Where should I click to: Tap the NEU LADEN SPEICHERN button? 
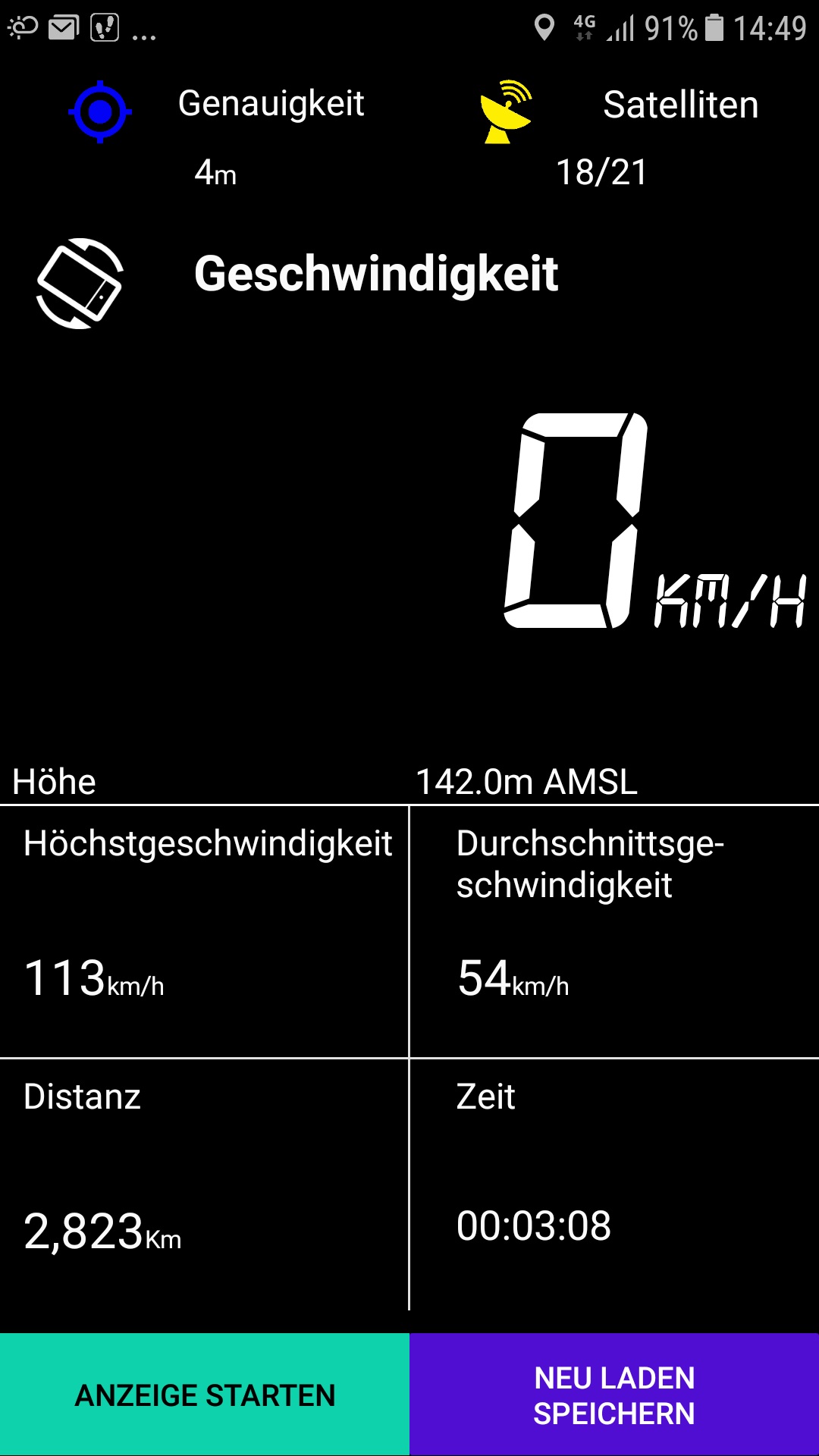[x=614, y=1395]
